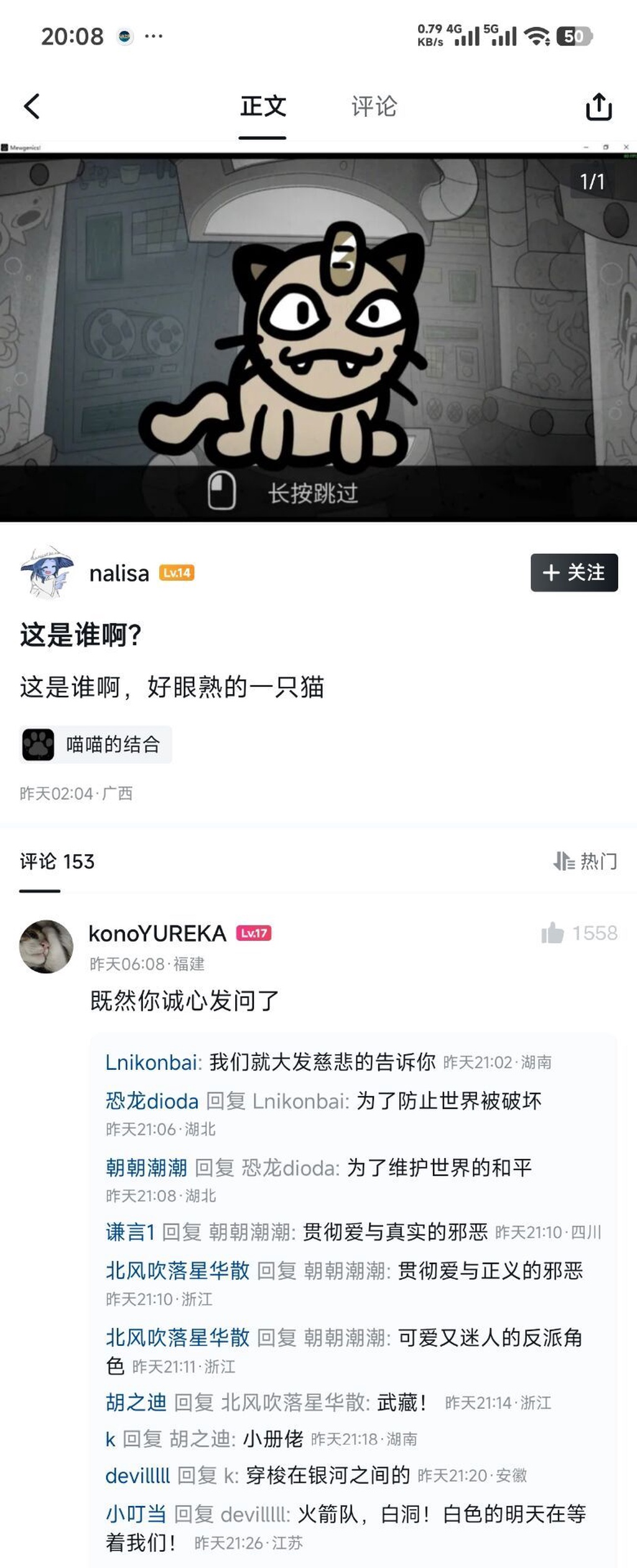The height and width of the screenshot is (1568, 637).
Task: Share this post via share icon
Action: 598,106
